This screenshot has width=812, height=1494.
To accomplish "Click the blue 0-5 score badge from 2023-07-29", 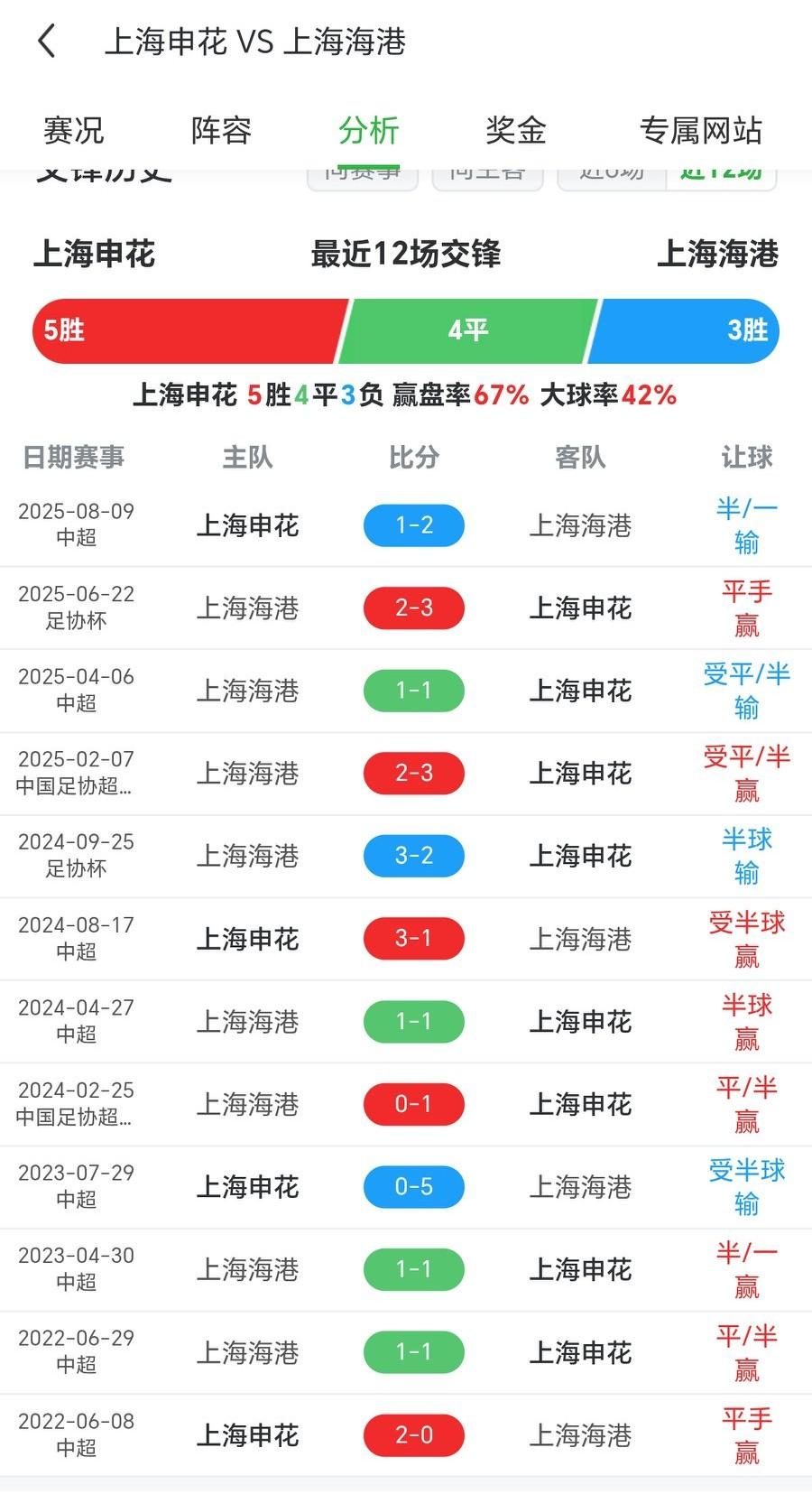I will tap(413, 1187).
